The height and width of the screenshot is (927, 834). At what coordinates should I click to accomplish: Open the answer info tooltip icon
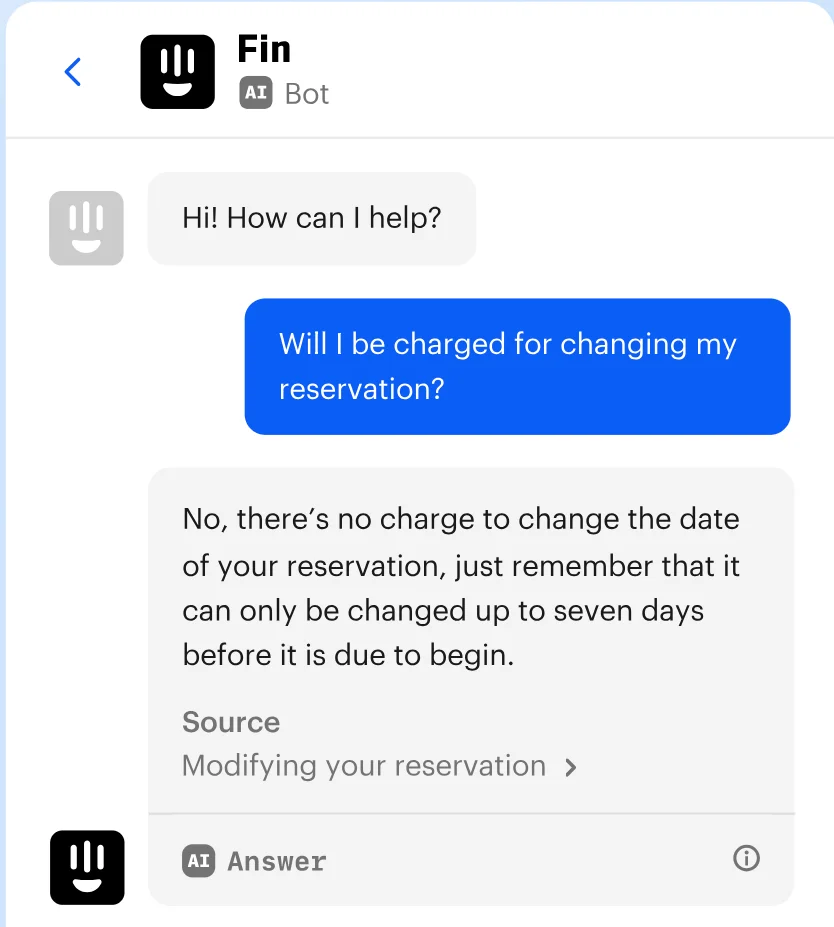(746, 858)
